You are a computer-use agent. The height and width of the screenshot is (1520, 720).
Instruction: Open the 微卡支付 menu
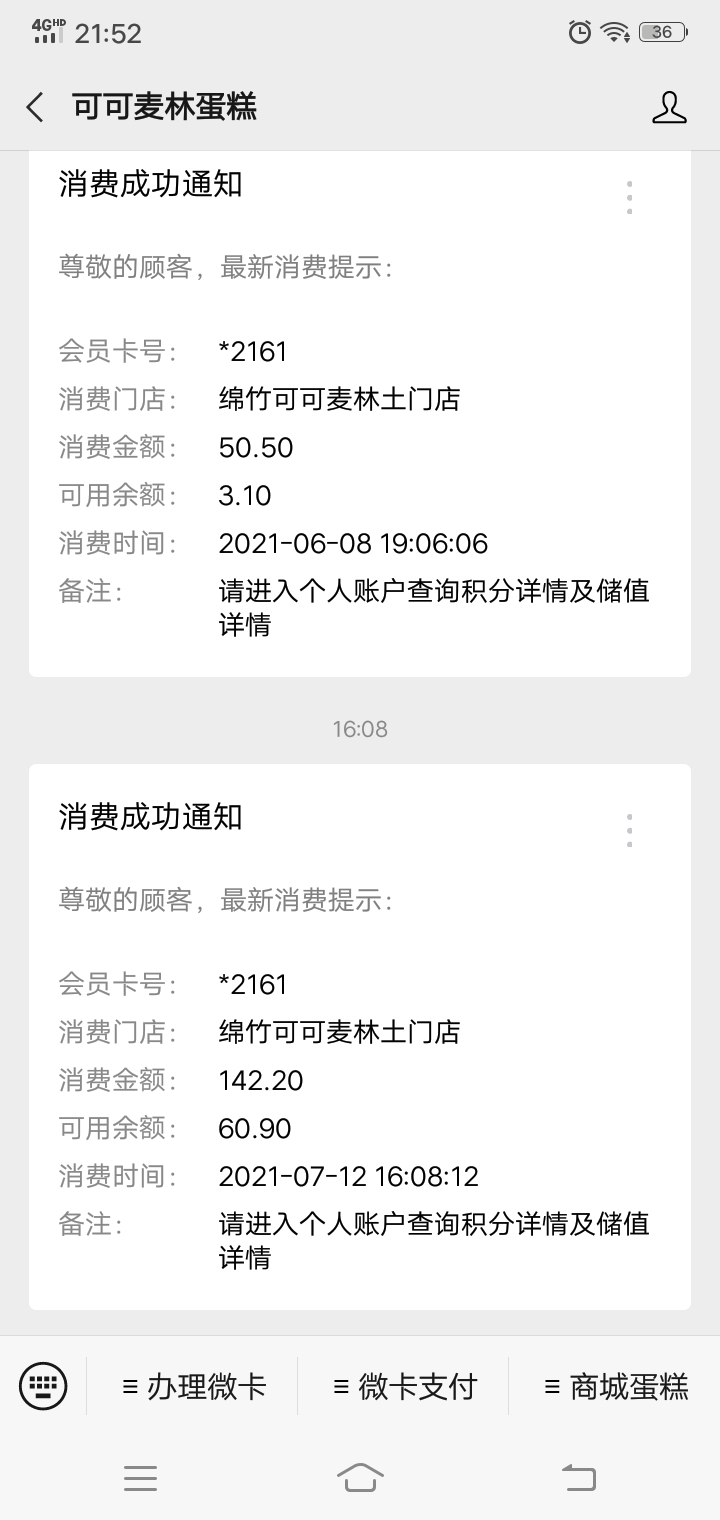pyautogui.click(x=404, y=1387)
